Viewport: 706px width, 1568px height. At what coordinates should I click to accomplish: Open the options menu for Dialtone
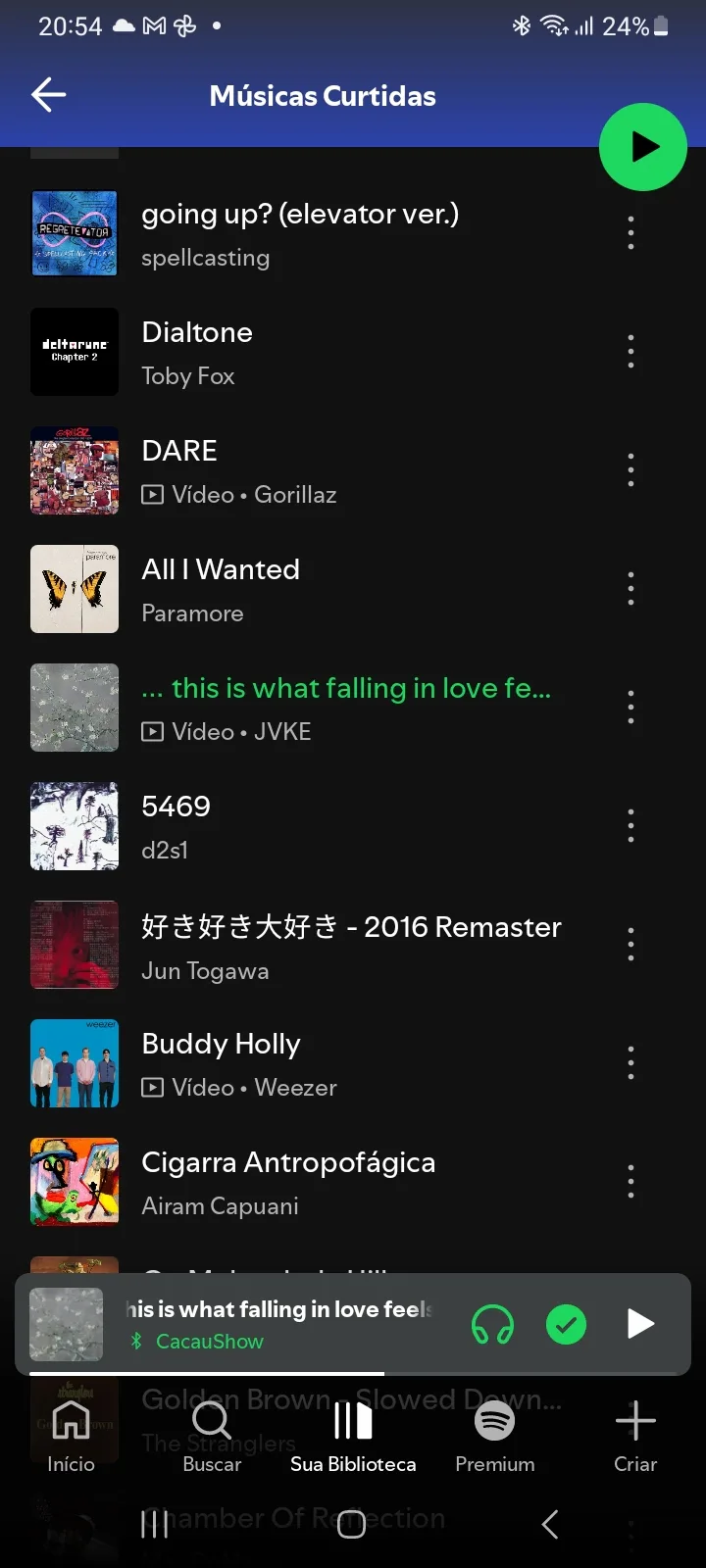click(x=630, y=352)
